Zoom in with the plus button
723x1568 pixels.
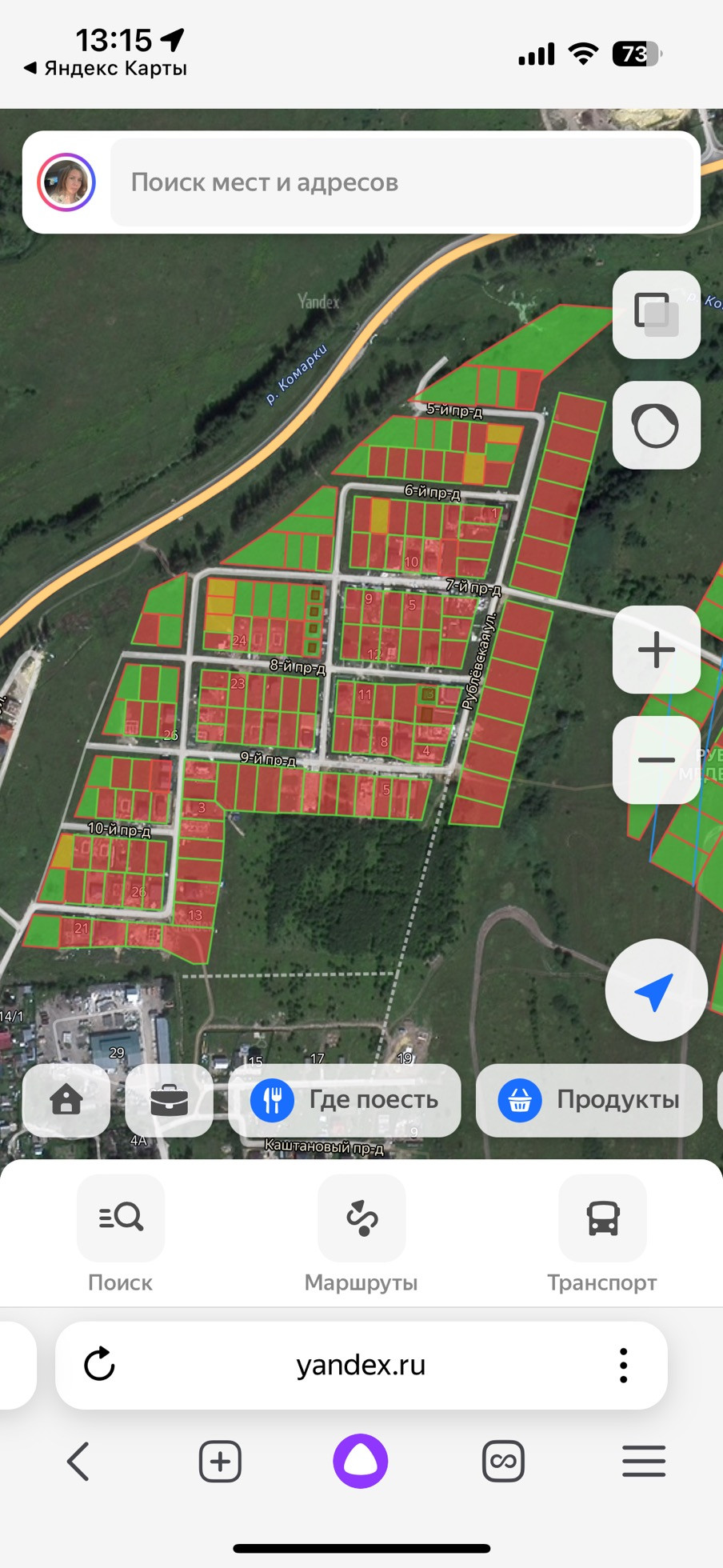click(657, 649)
